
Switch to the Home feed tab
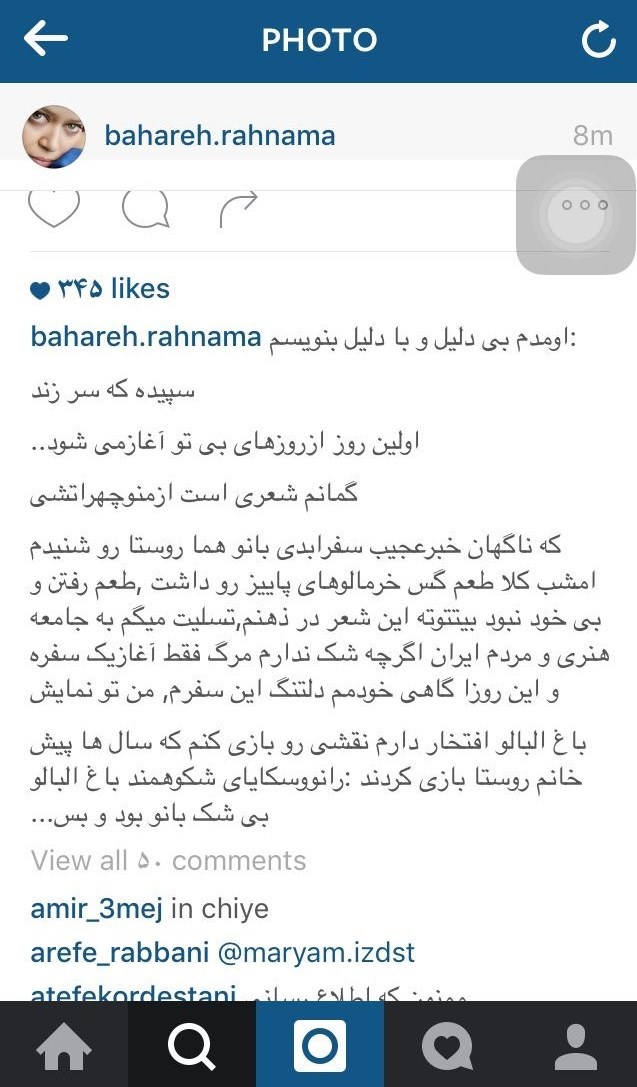[63, 1045]
